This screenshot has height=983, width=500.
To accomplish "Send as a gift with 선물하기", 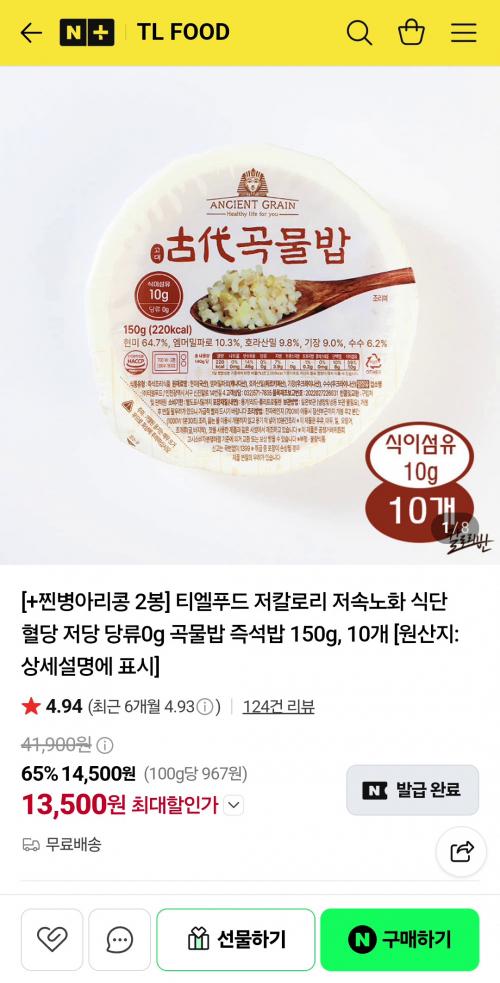I will point(236,939).
